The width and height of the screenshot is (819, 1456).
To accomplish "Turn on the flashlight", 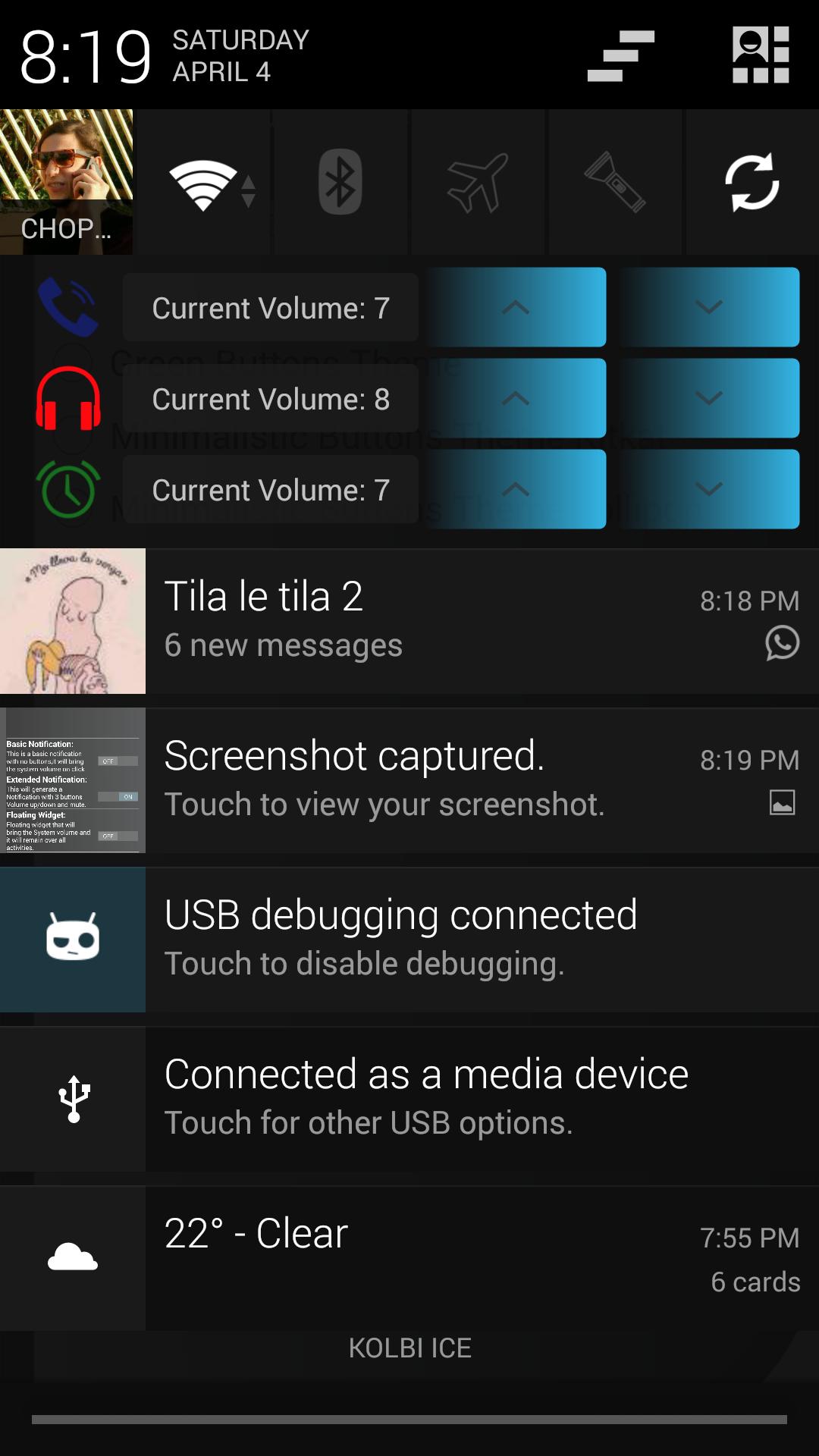I will [x=614, y=182].
